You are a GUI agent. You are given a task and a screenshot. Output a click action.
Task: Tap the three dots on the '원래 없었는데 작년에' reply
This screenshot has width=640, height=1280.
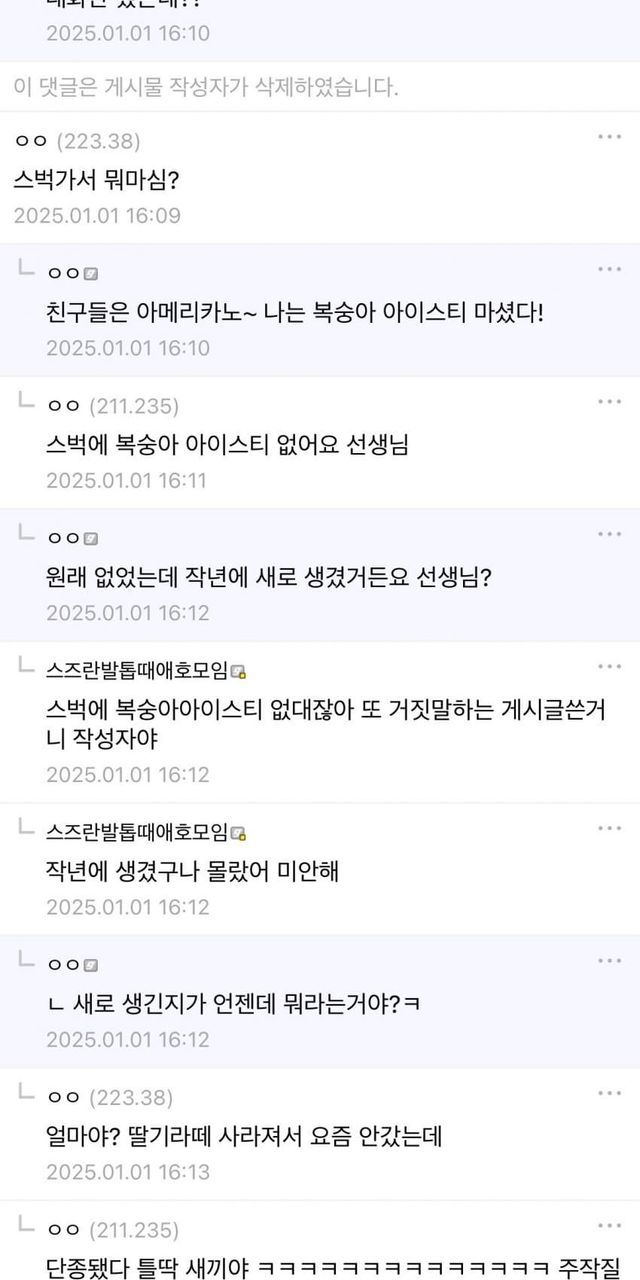tap(610, 535)
